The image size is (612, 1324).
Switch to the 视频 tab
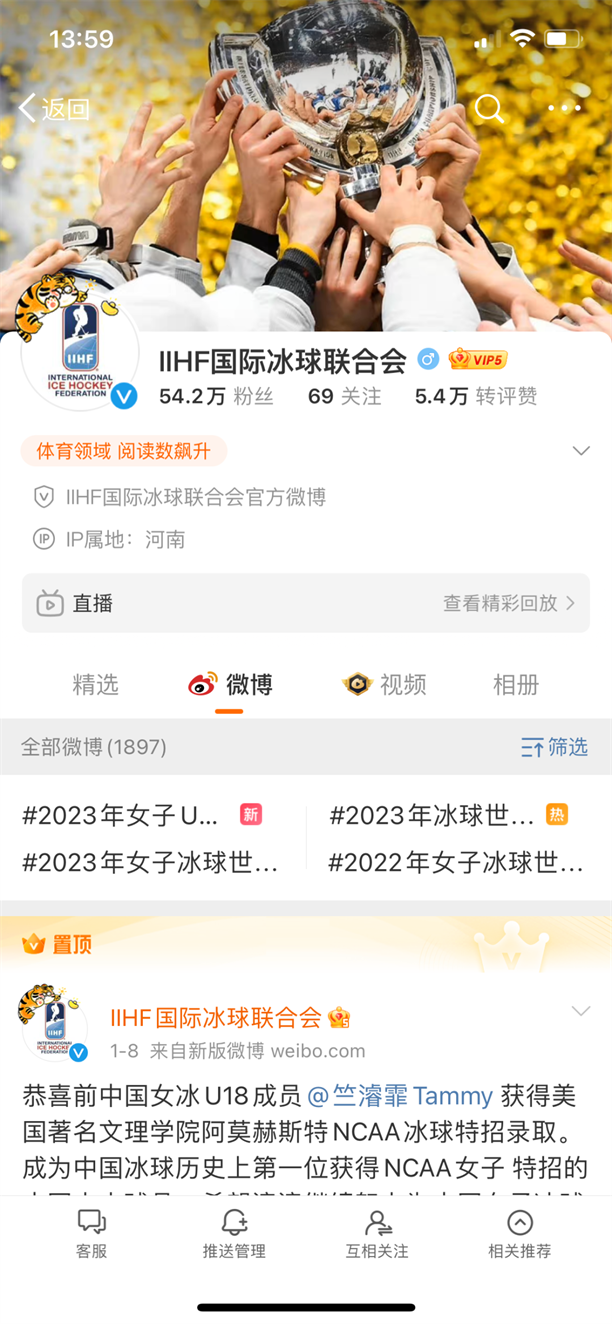(385, 685)
